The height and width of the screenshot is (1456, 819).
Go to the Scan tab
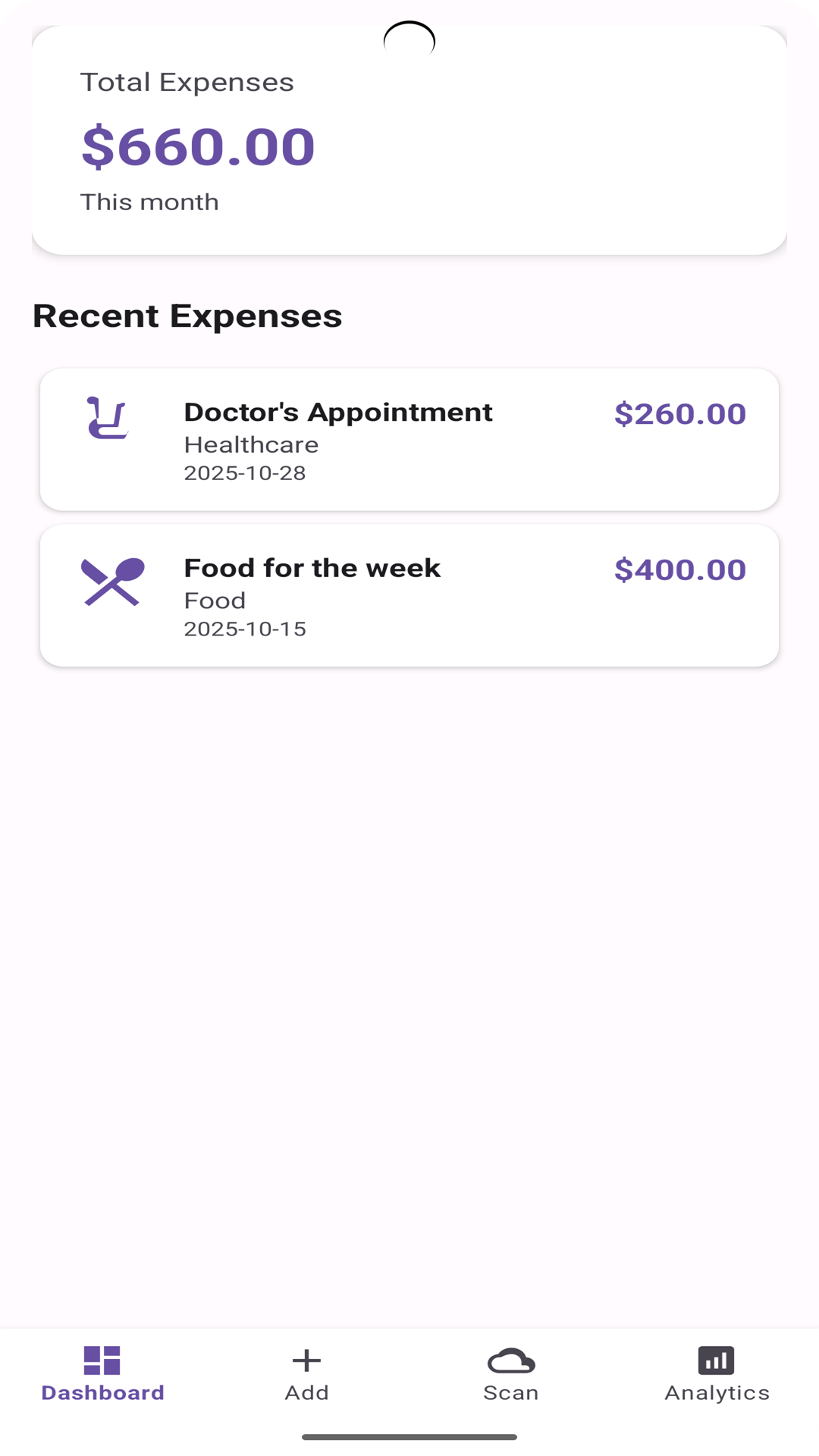point(511,1374)
